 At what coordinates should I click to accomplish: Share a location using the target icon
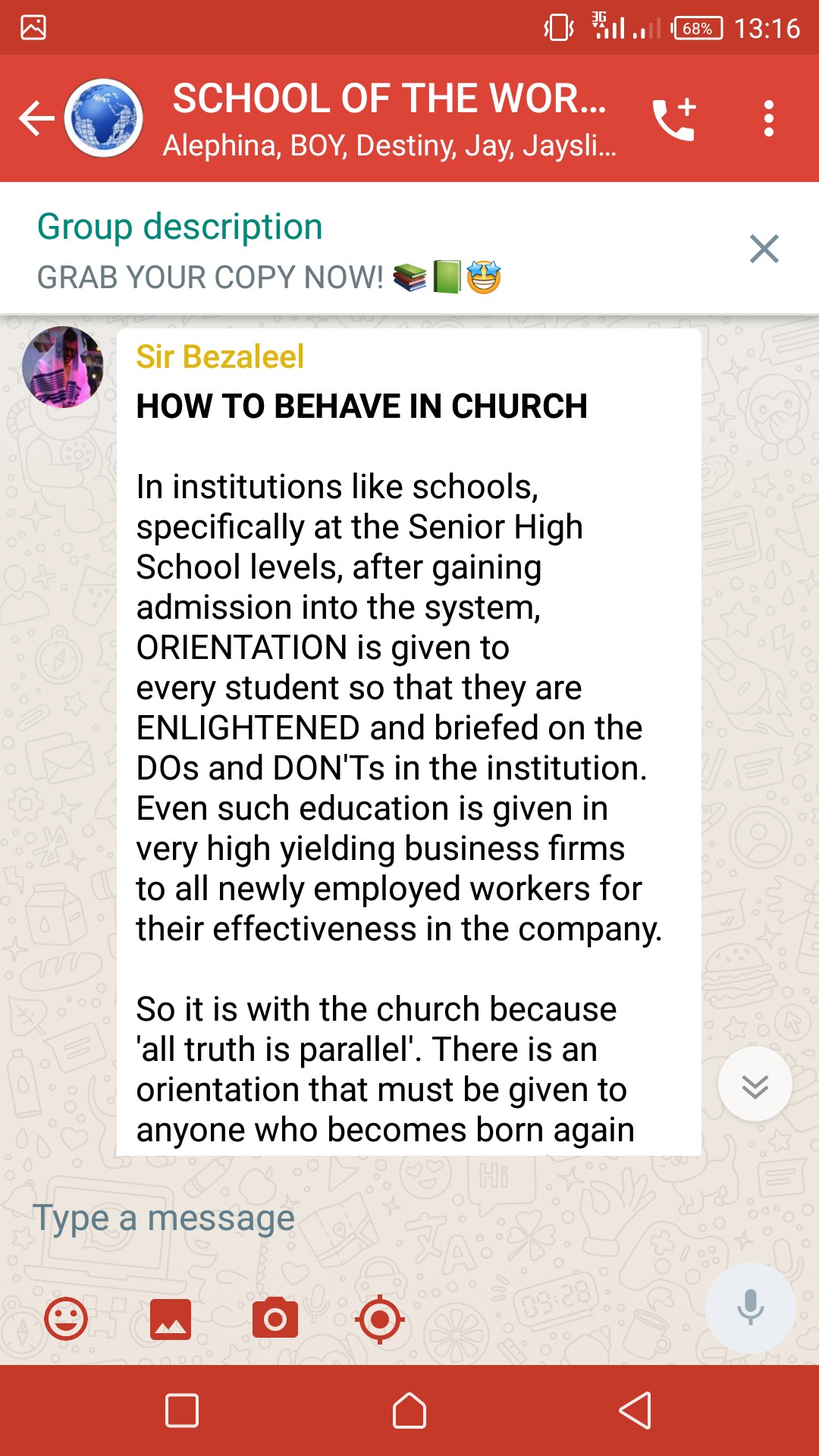pyautogui.click(x=379, y=1319)
